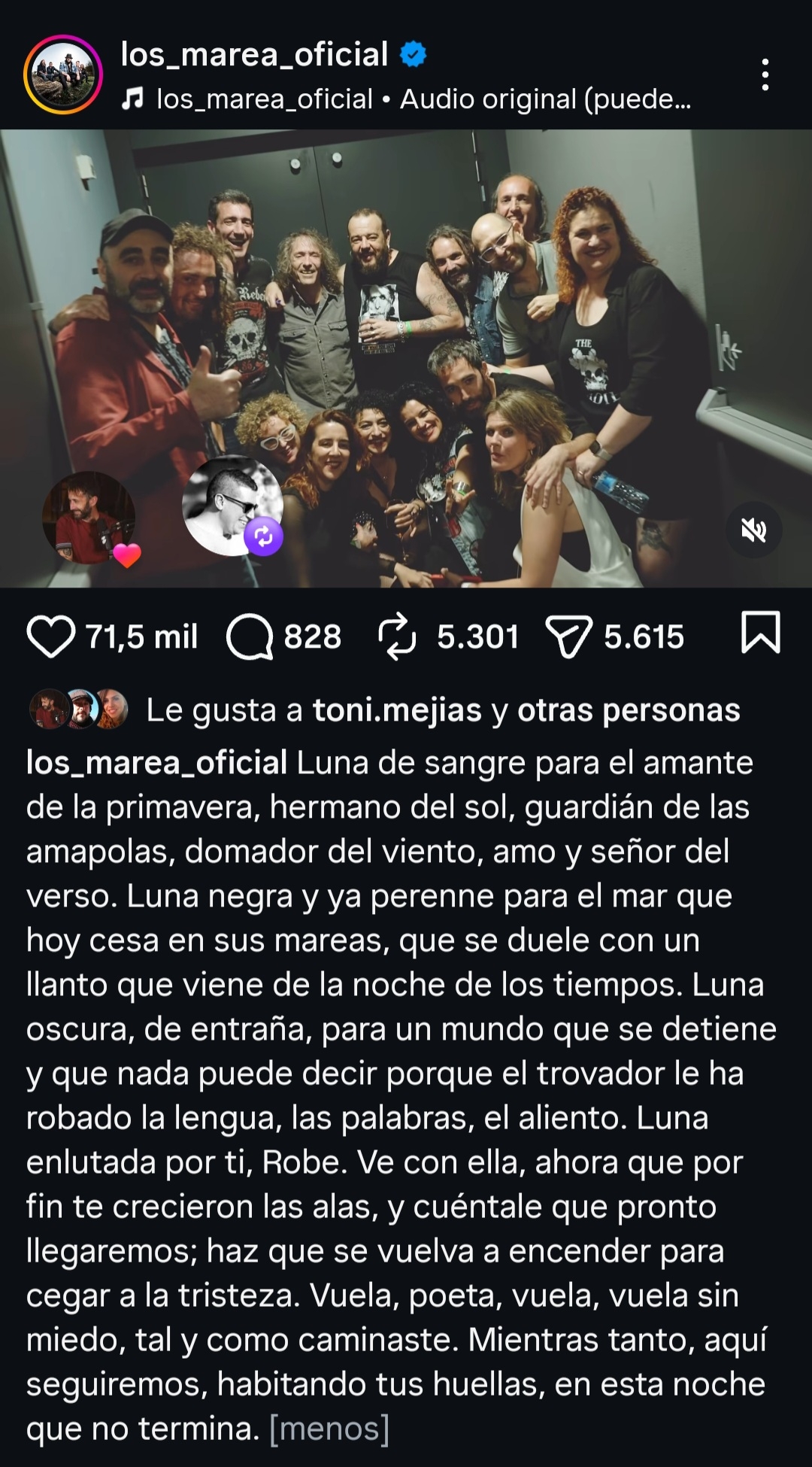This screenshot has width=812, height=1467.
Task: Open the post's three-dot options menu
Action: click(765, 75)
